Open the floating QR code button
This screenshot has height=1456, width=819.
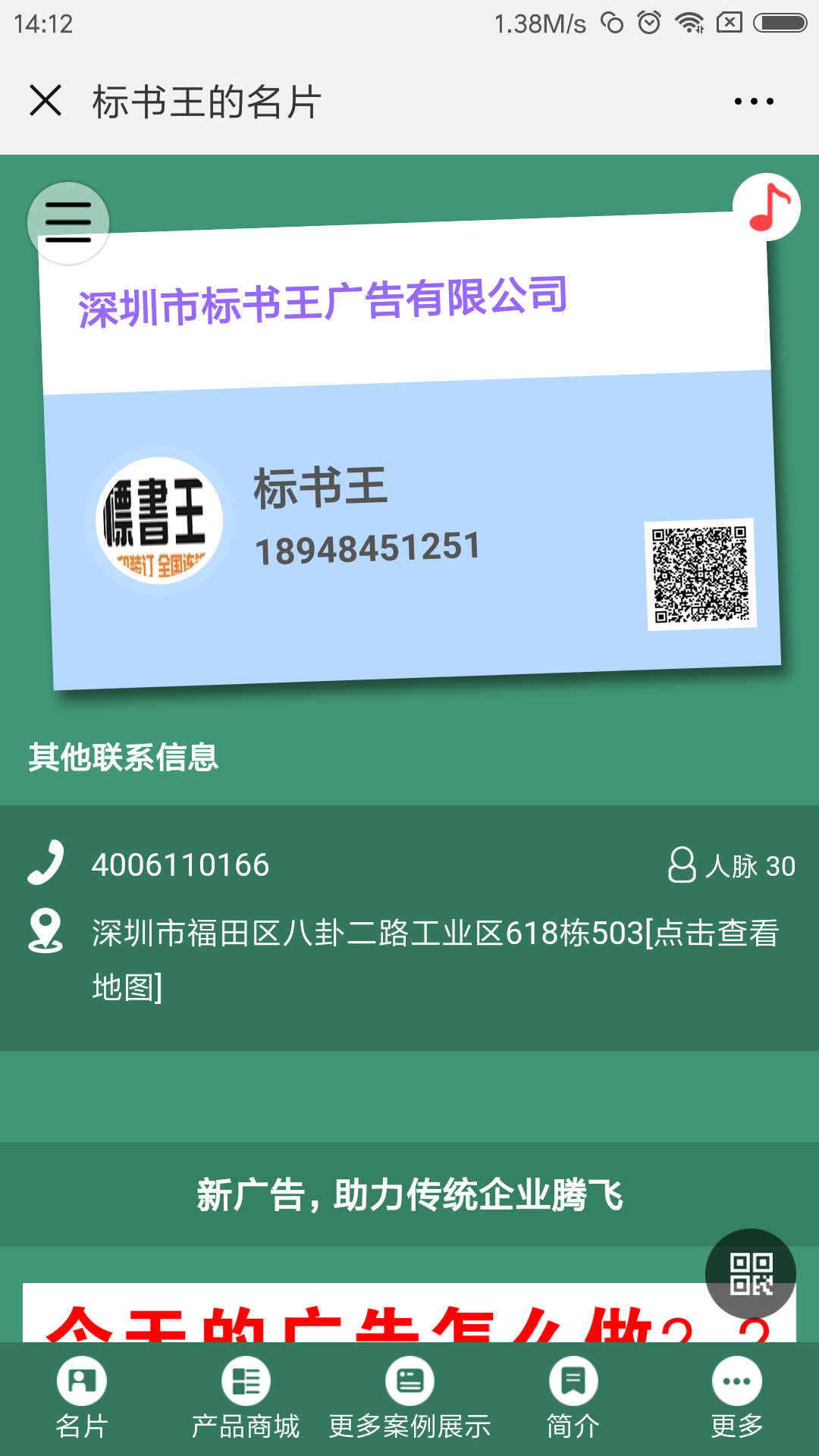pos(750,1274)
